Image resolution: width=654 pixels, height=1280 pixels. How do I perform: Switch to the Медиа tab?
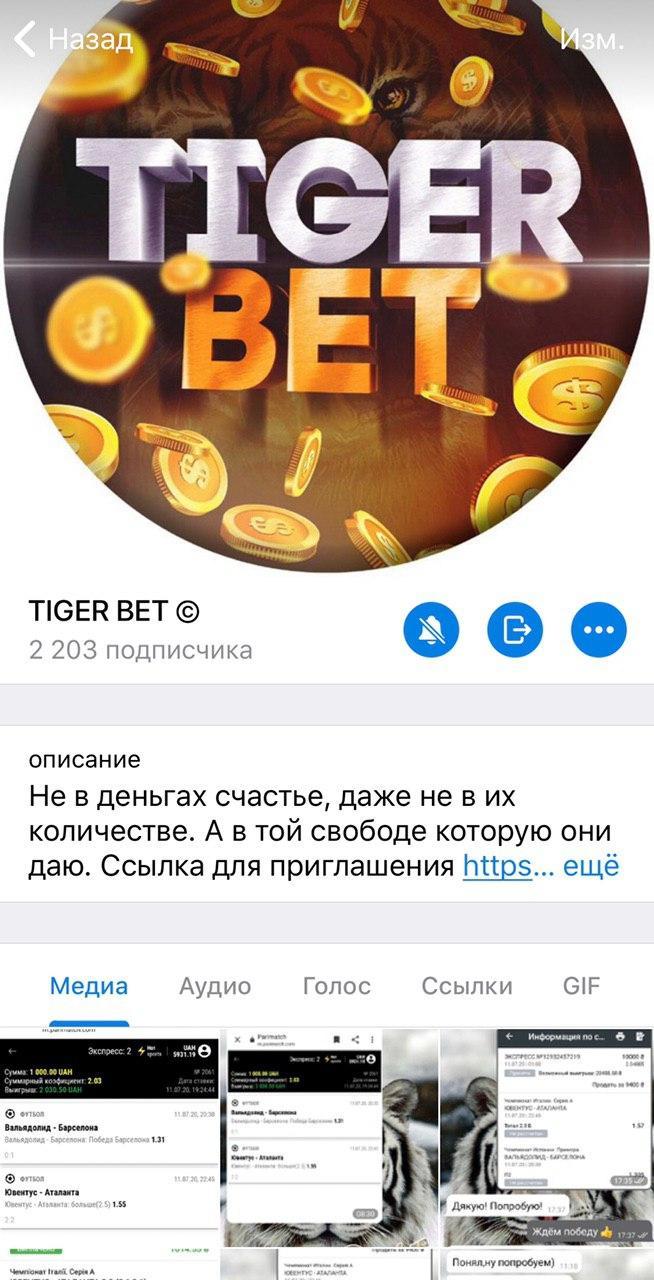(89, 986)
